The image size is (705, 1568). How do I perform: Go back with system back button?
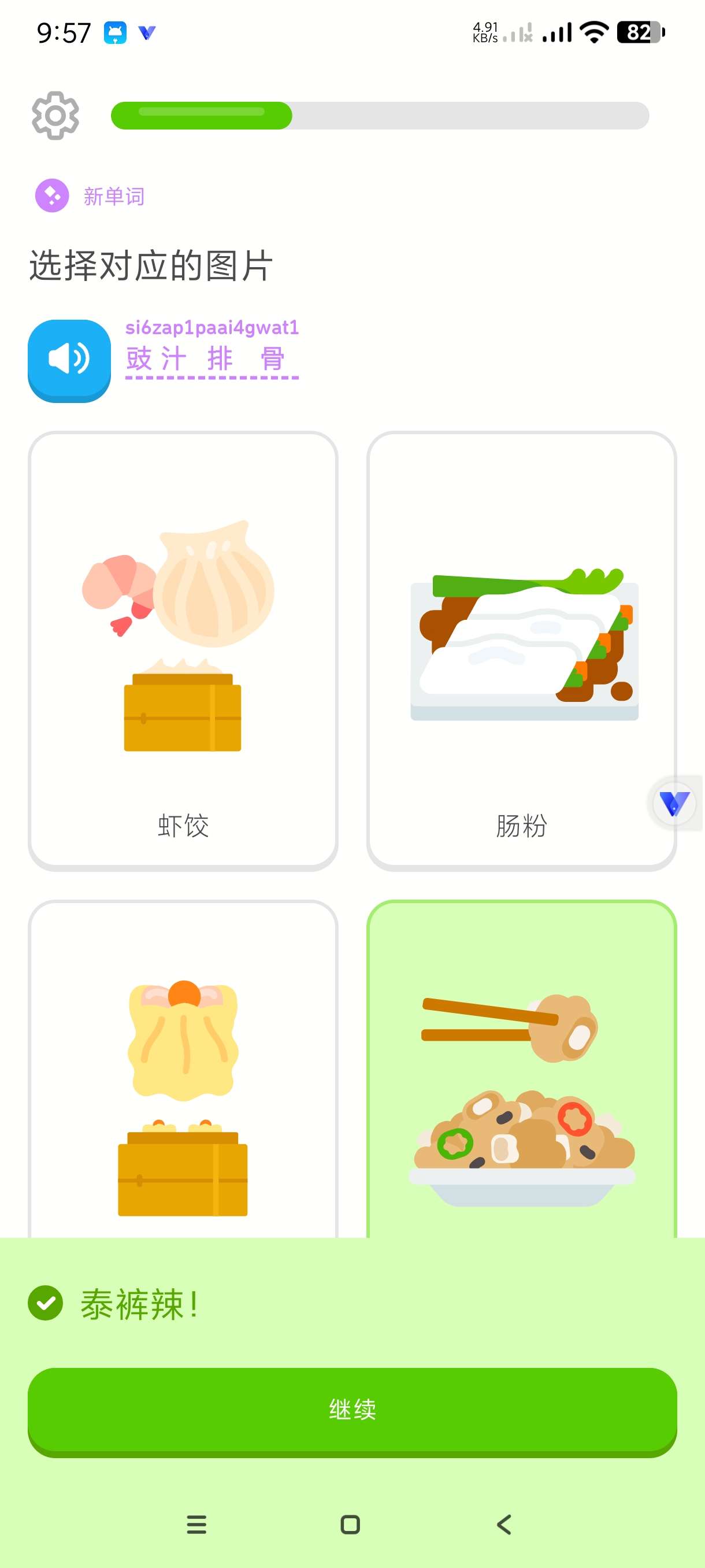click(x=504, y=1525)
